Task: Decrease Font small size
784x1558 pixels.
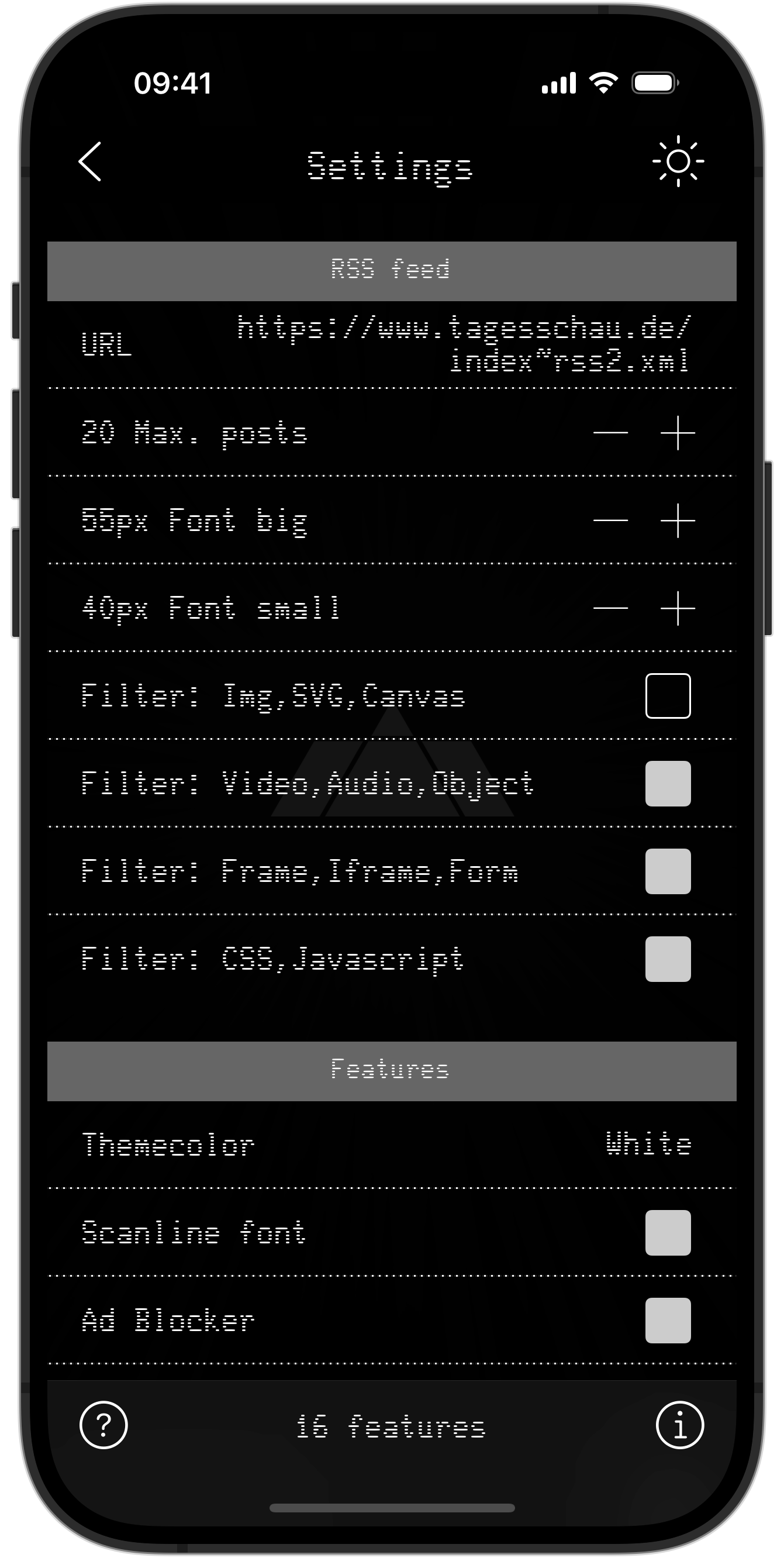Action: (x=610, y=608)
